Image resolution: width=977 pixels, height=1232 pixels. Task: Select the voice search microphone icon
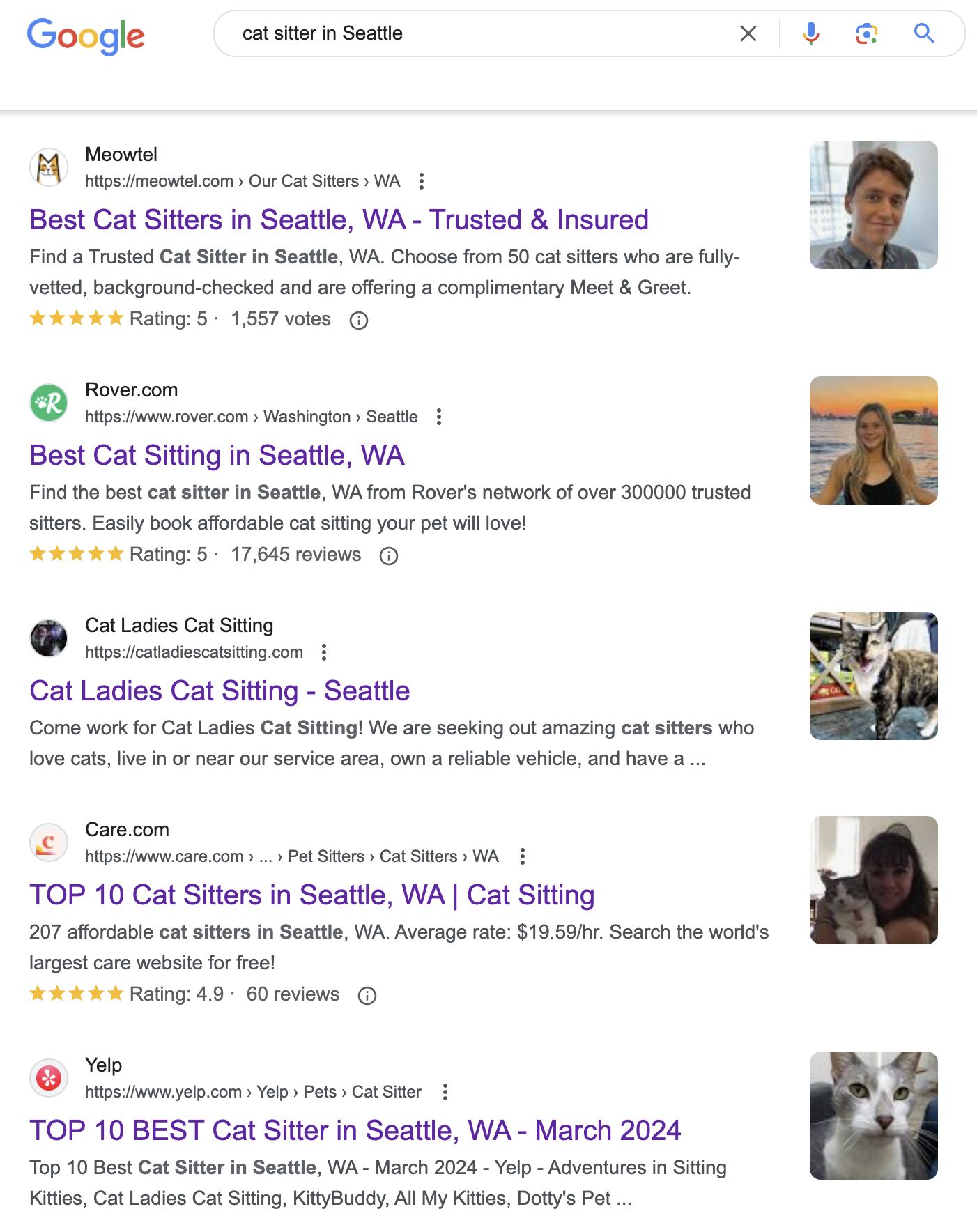coord(810,33)
